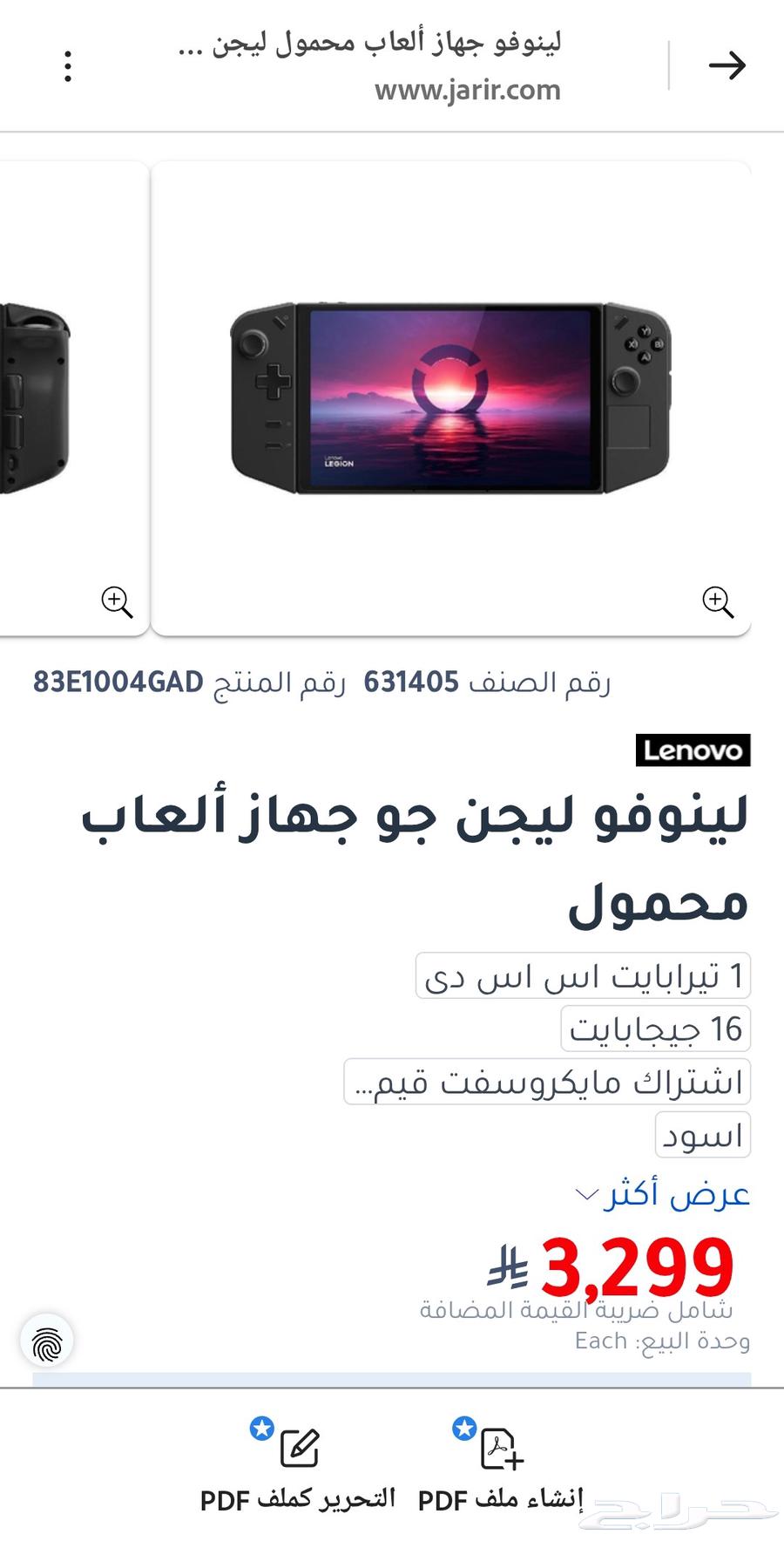Toggle the 1 Terabyte SSD spec chip

click(582, 976)
